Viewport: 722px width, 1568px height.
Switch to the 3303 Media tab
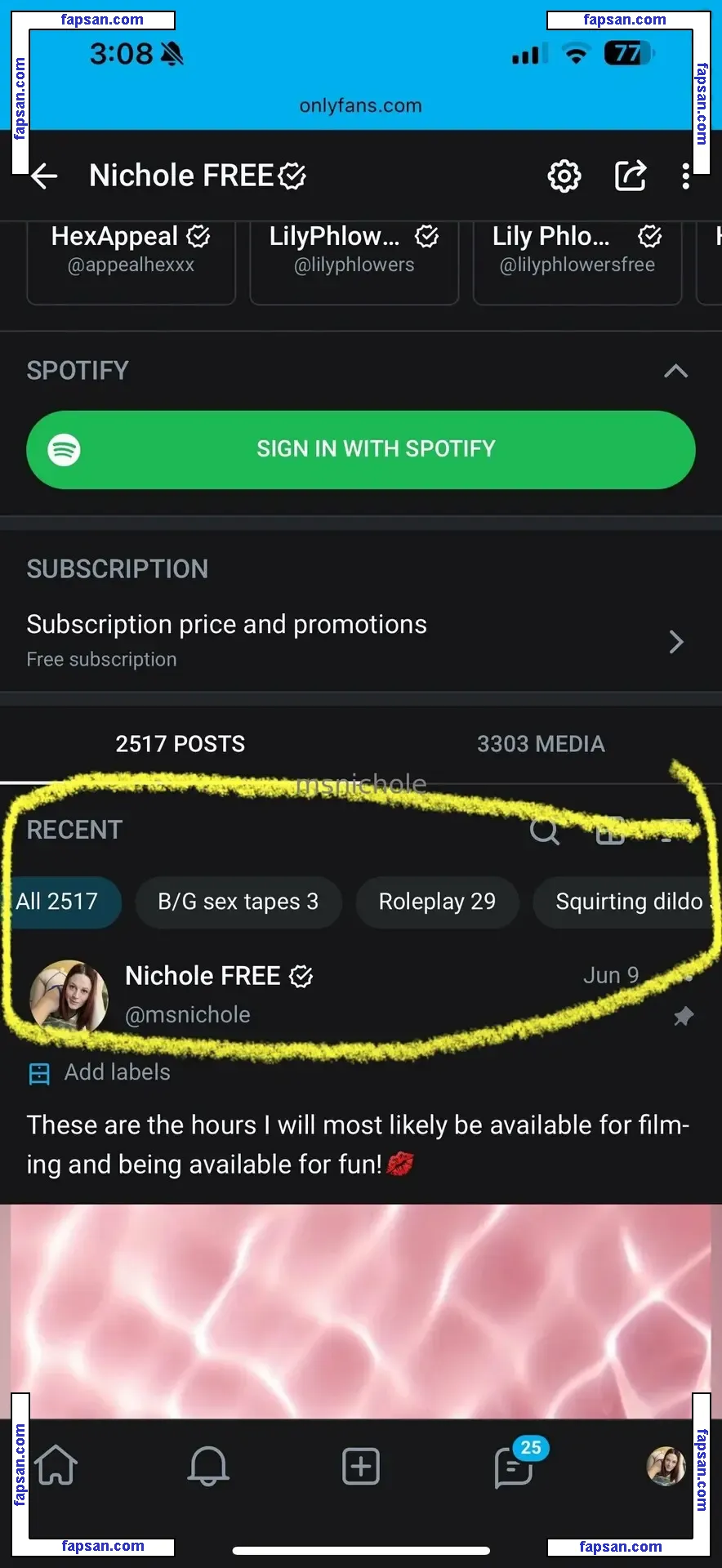point(541,744)
